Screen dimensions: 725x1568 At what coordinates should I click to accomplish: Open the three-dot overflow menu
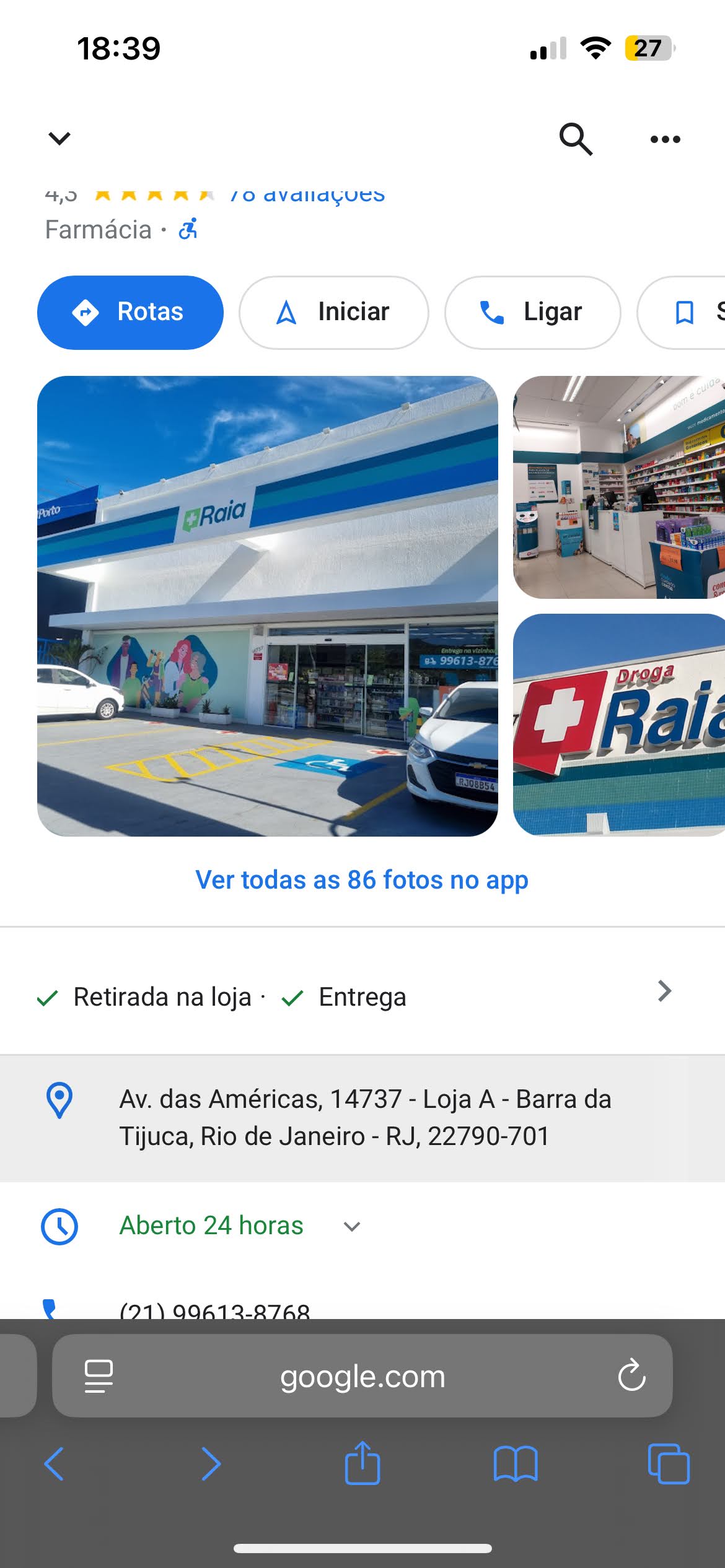665,139
